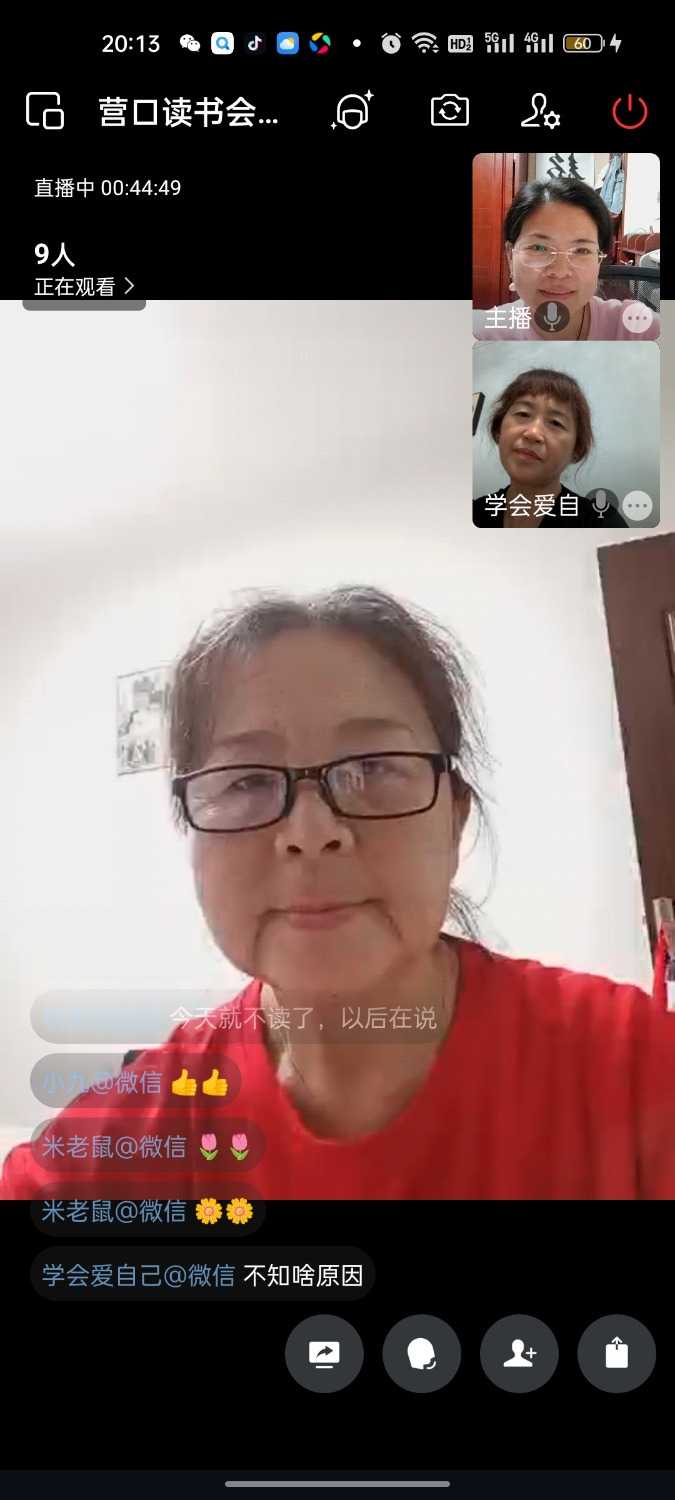675x1500 pixels.
Task: Open more options on the 学会爱自 video
Action: (637, 505)
